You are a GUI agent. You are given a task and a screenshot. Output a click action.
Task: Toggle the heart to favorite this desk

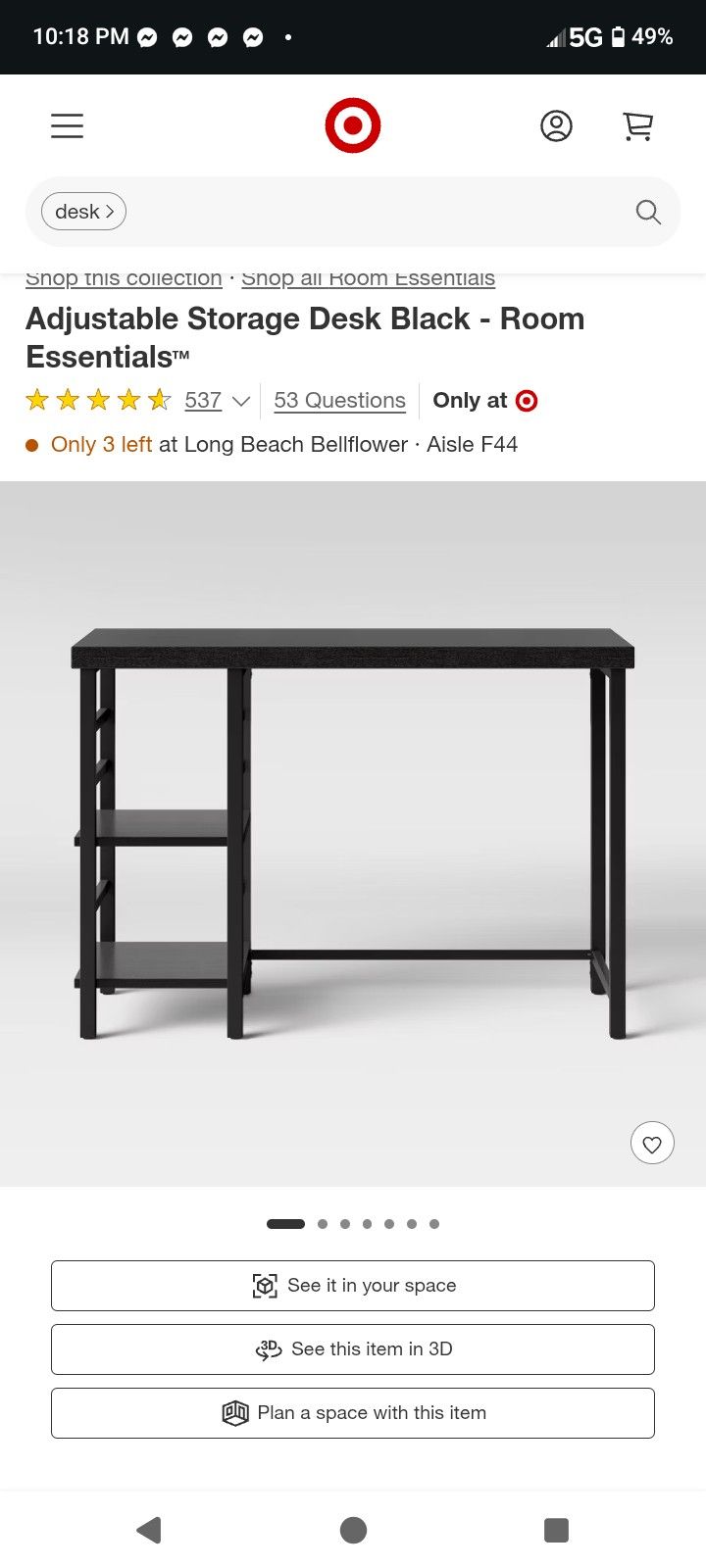tap(652, 1143)
